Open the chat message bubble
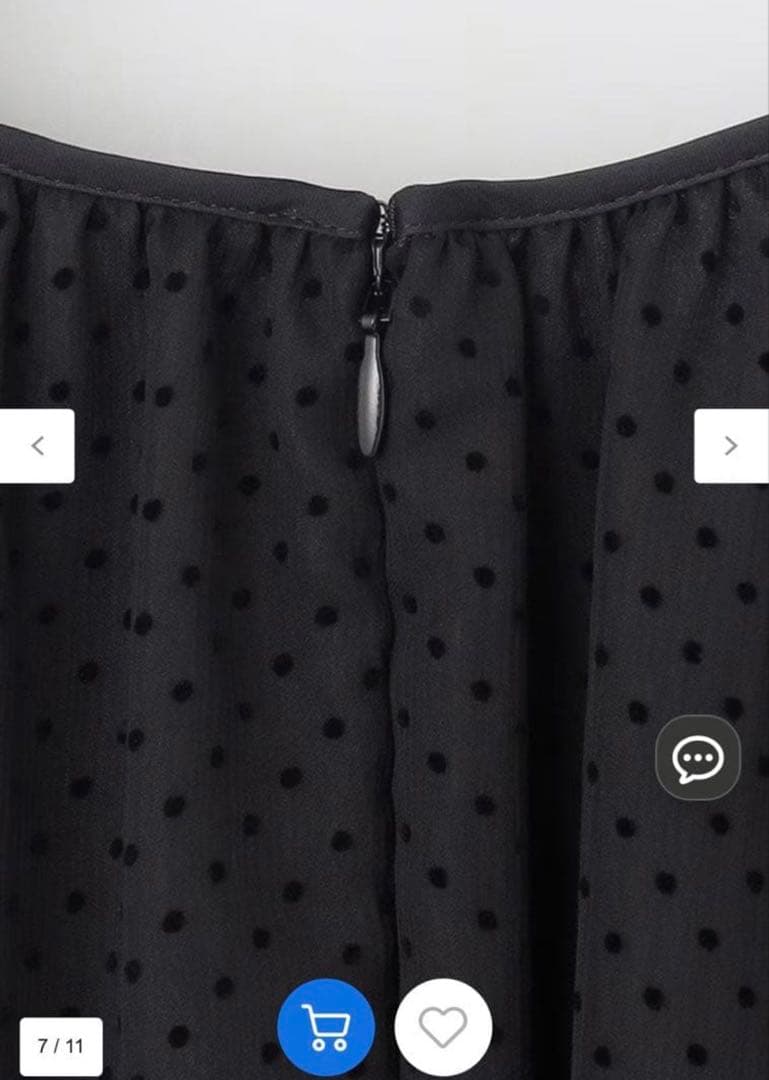The image size is (769, 1080). pyautogui.click(x=698, y=758)
